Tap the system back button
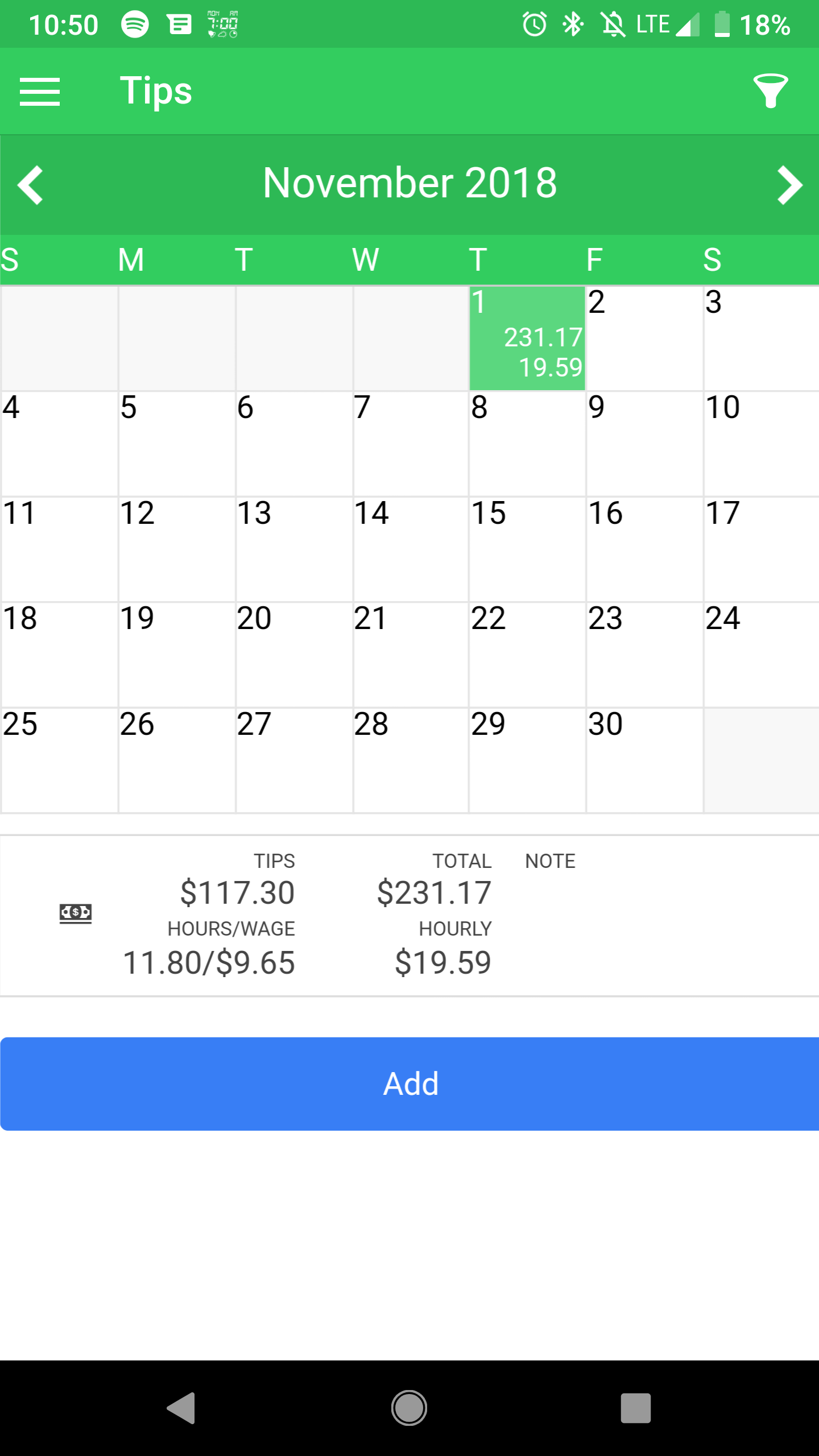This screenshot has width=819, height=1456. [x=181, y=1408]
